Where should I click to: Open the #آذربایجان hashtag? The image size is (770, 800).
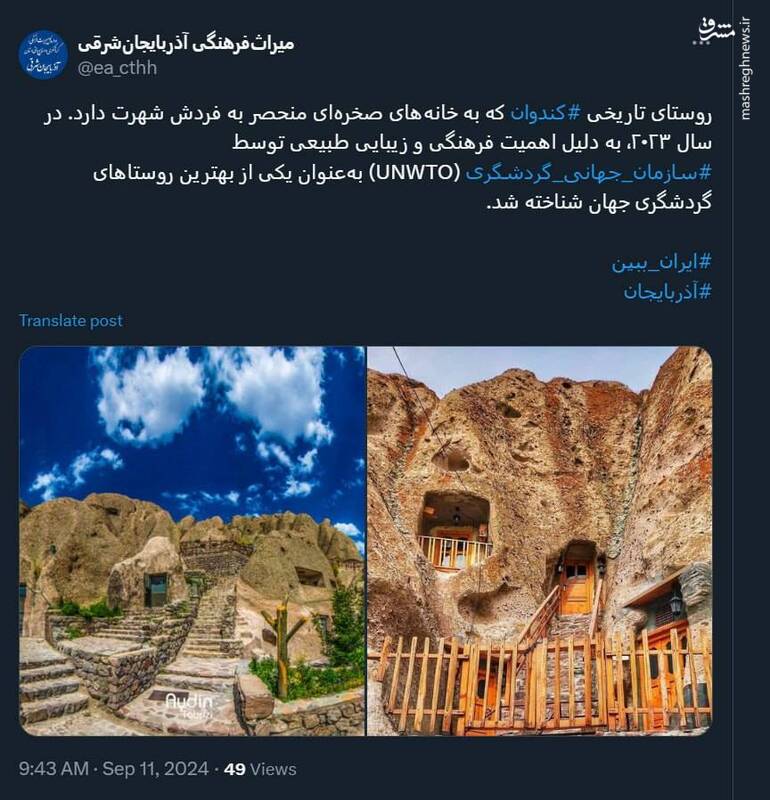pos(667,291)
